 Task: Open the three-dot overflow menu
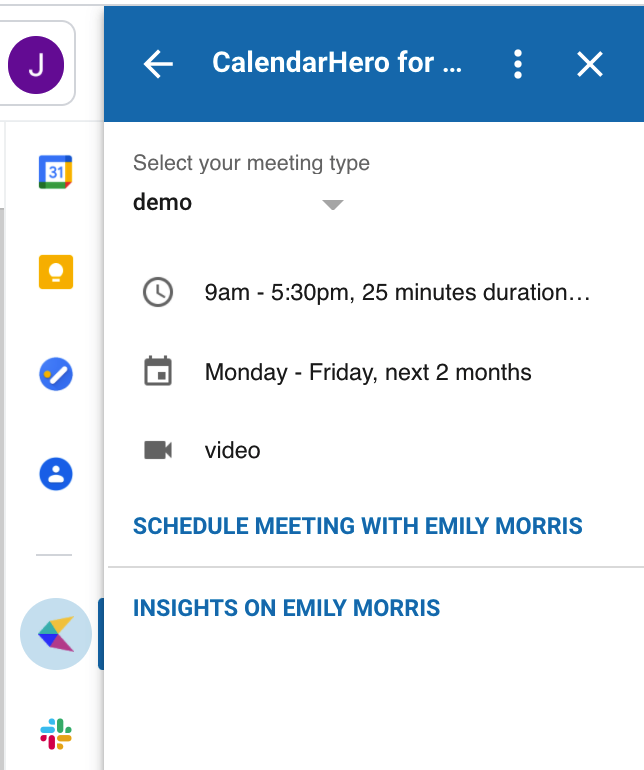coord(517,64)
